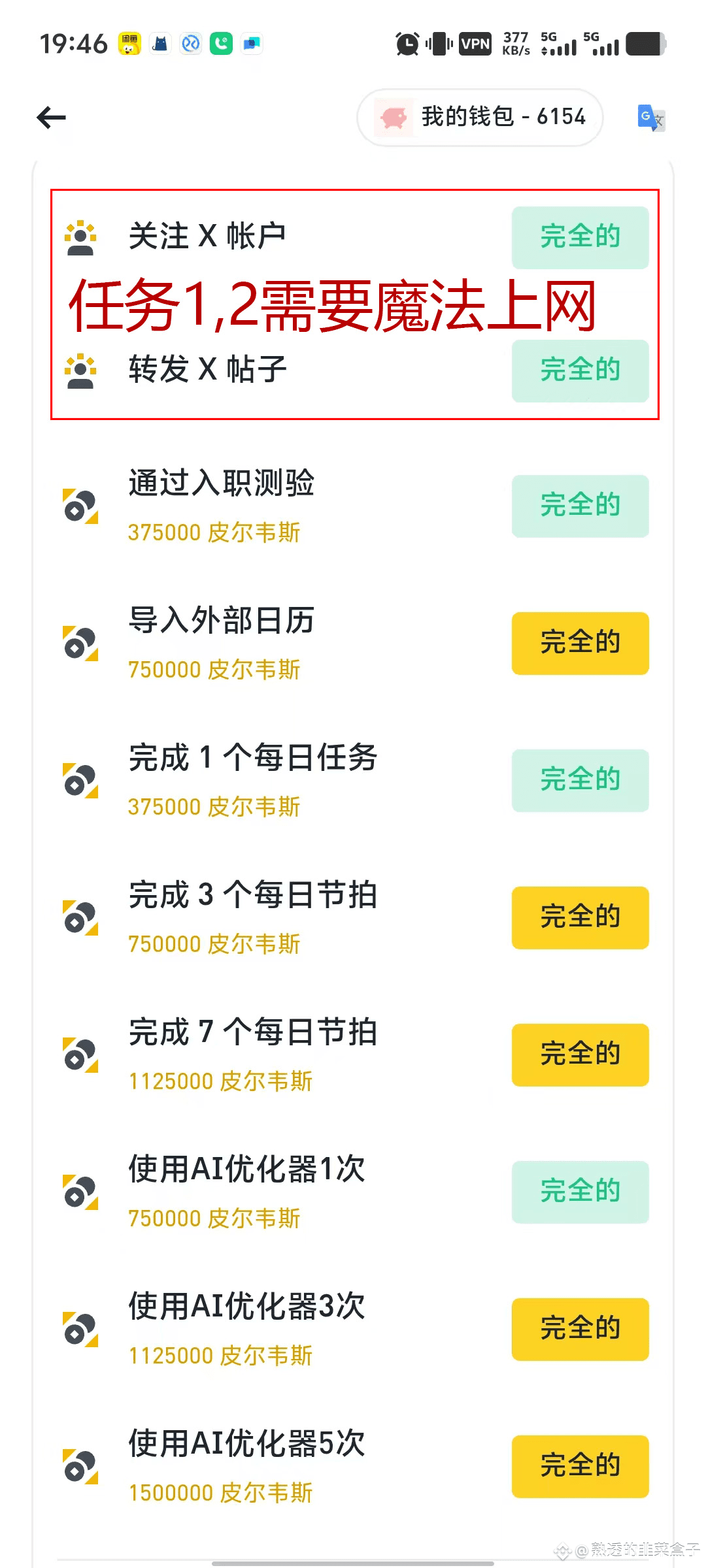The height and width of the screenshot is (1568, 706).
Task: Tap 完全的 button for 完成 7 个每日节拍
Action: tap(580, 1054)
